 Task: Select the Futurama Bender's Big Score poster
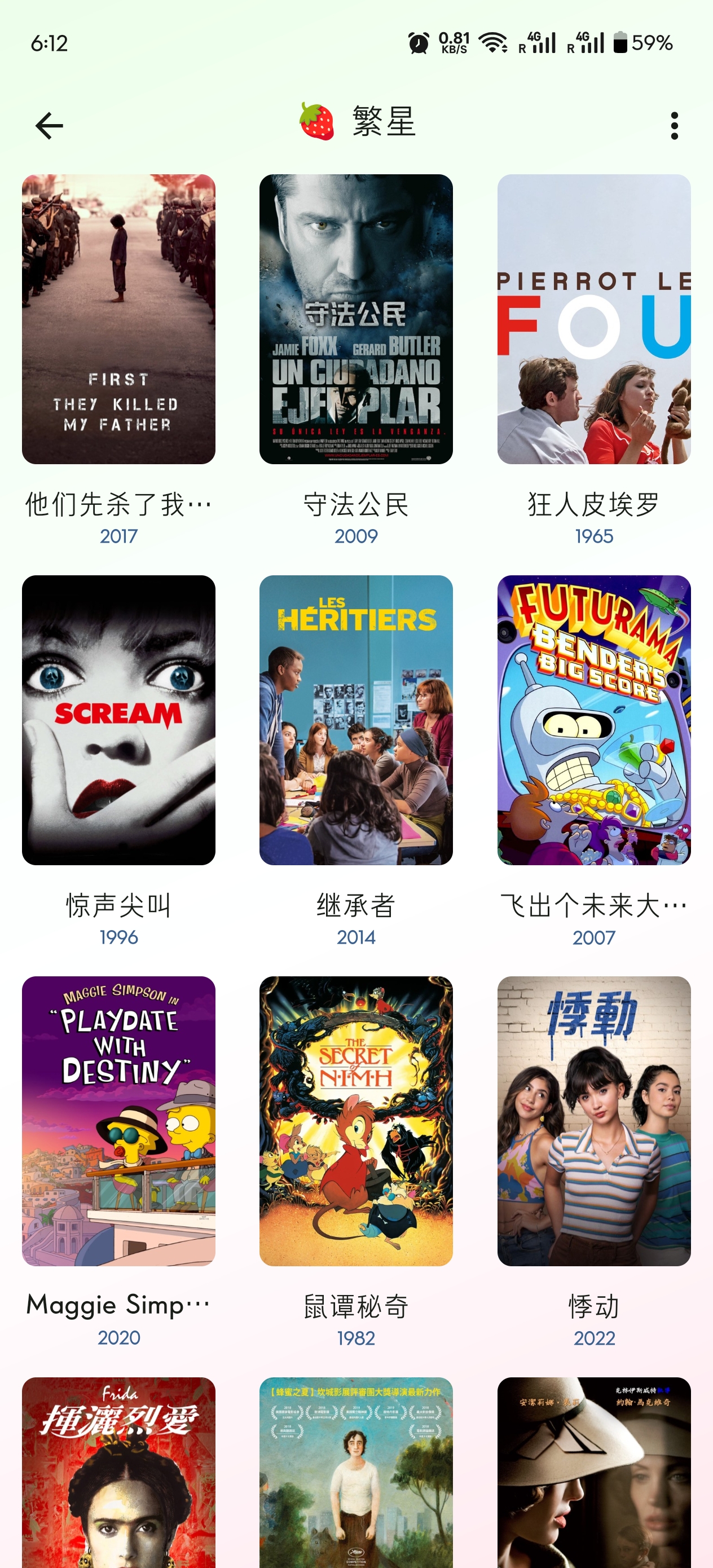[593, 720]
